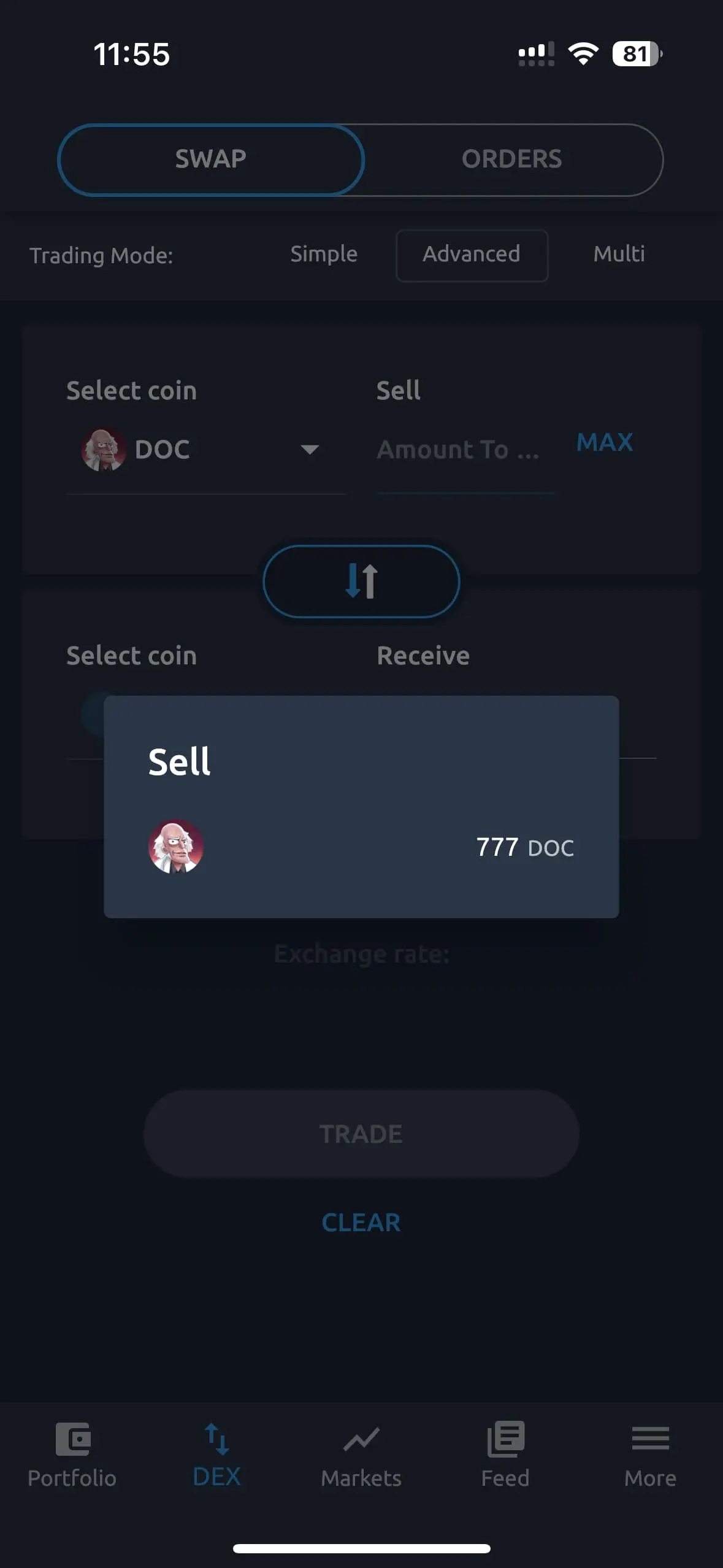Screen dimensions: 723x1568
Task: Switch trading mode to Simple
Action: 323,254
